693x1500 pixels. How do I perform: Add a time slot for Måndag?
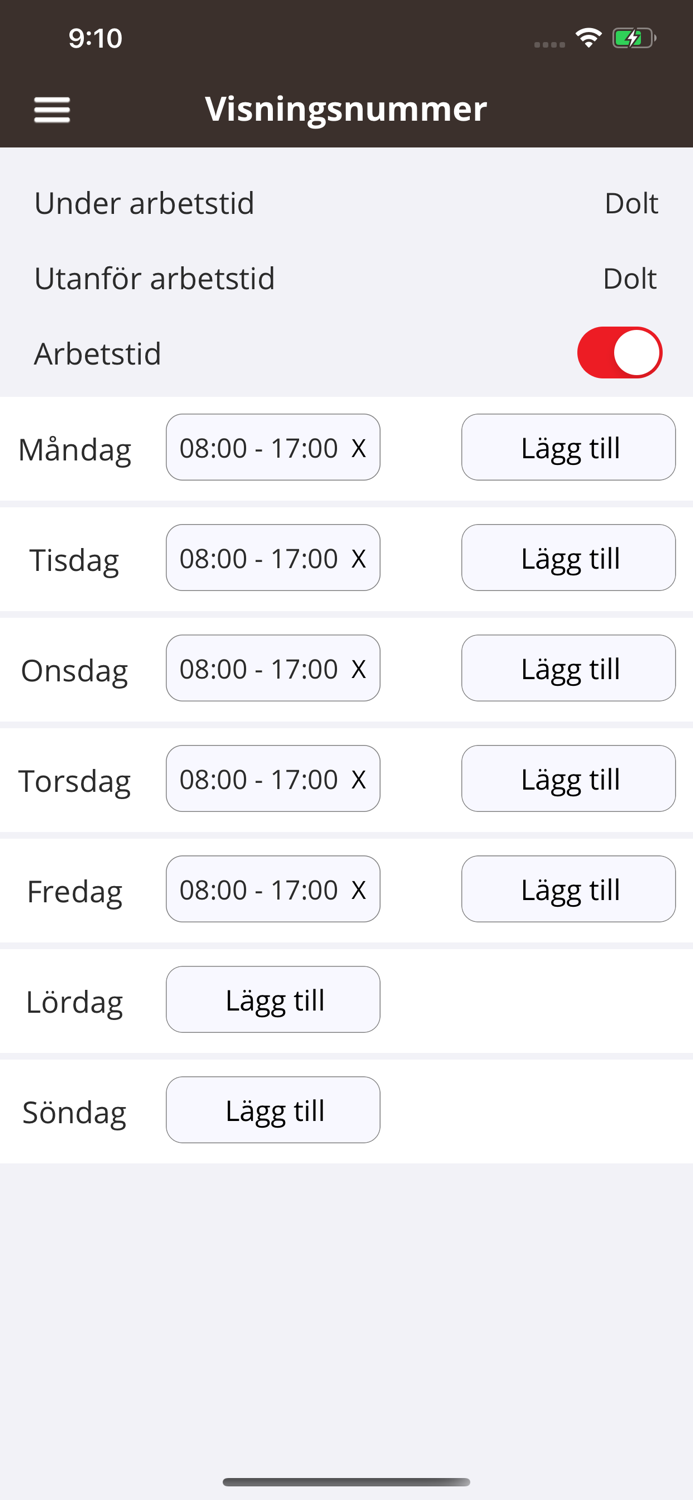point(568,448)
